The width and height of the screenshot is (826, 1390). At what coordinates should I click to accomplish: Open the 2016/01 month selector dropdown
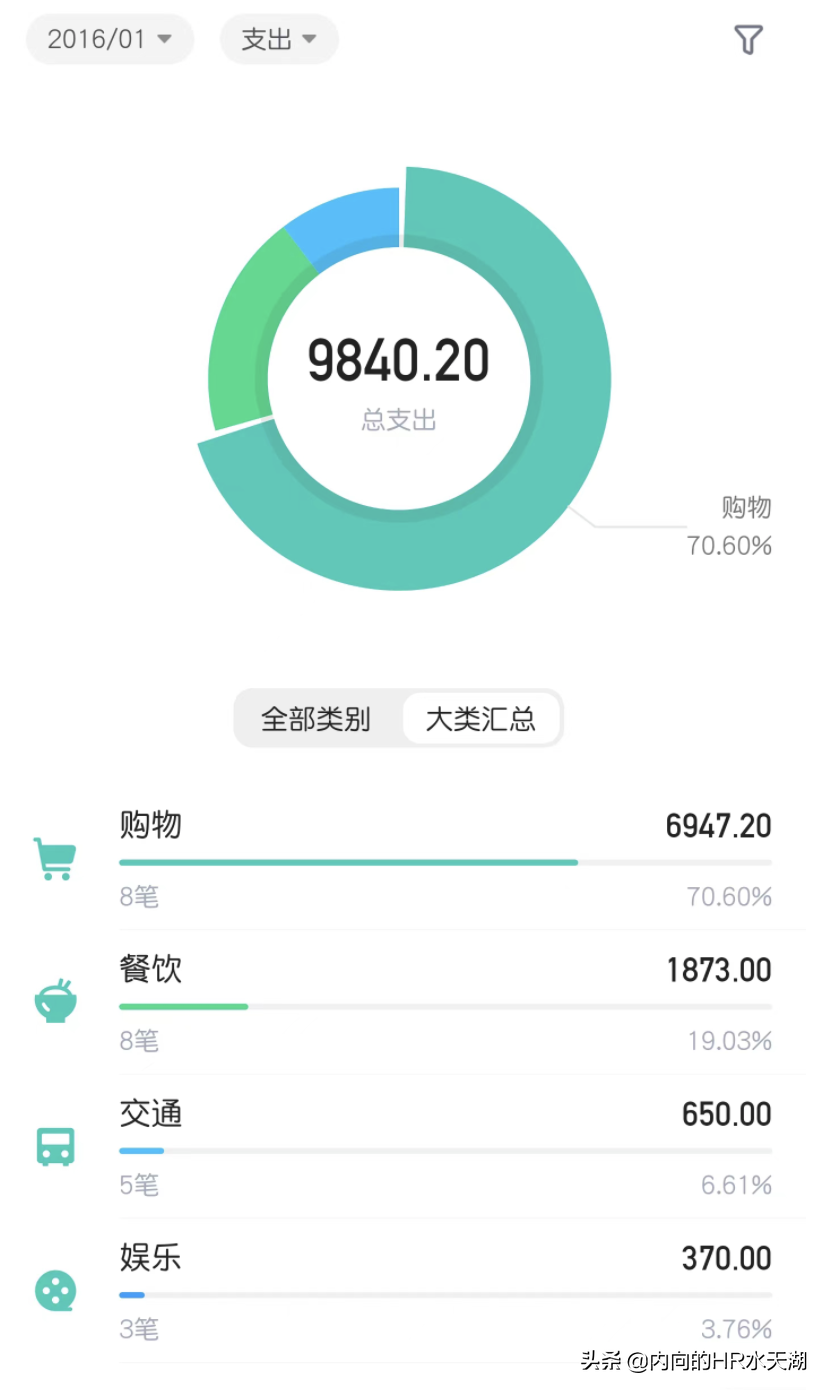[108, 39]
